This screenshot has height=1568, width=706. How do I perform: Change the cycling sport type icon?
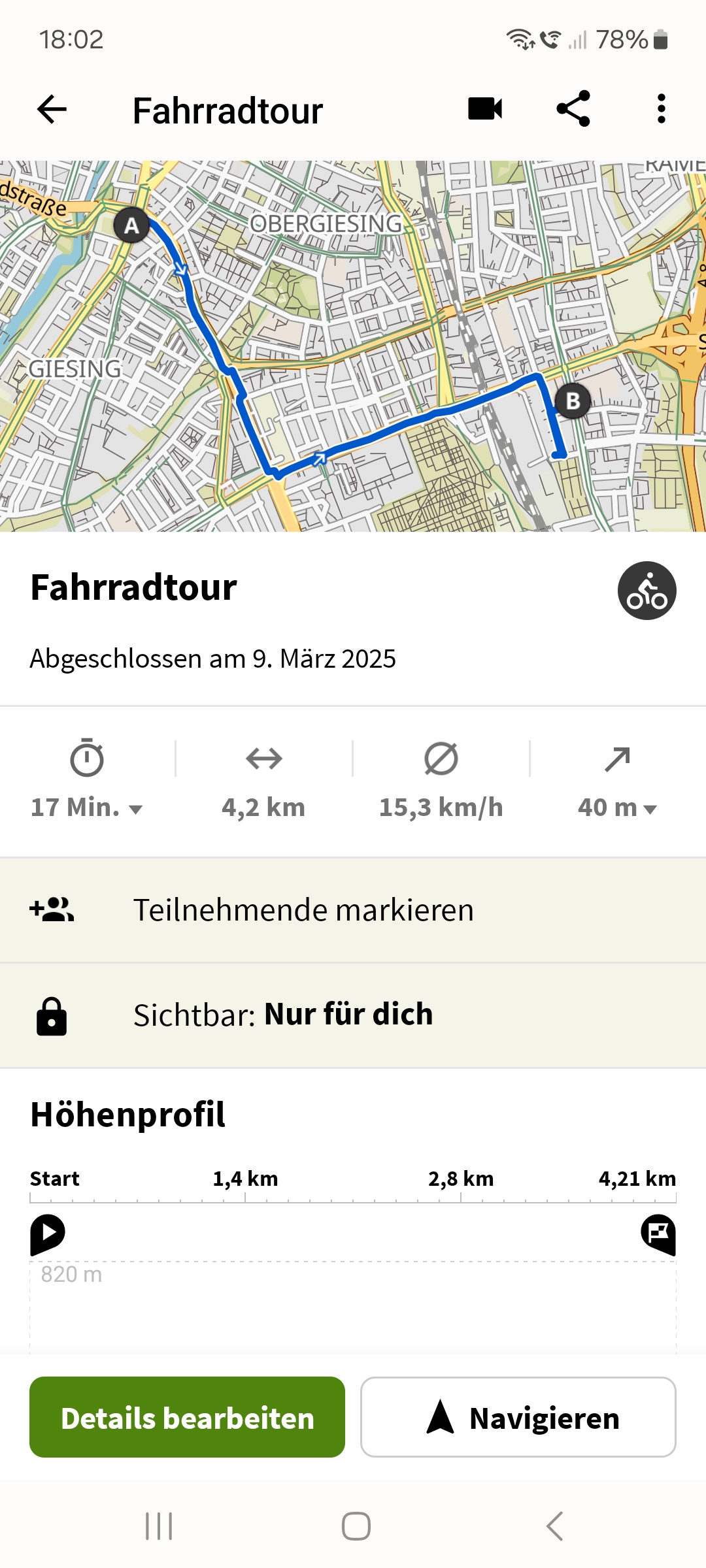point(647,591)
